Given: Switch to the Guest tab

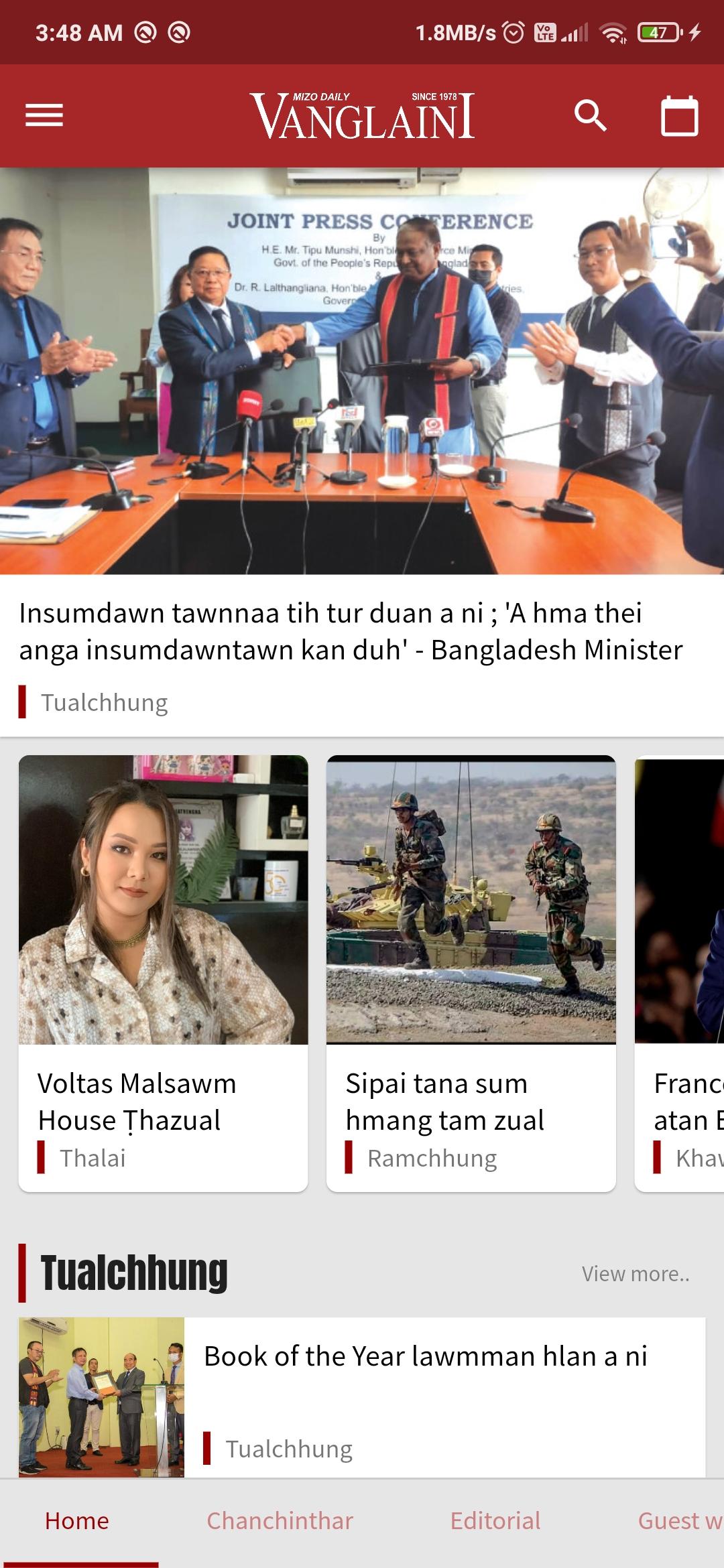Looking at the screenshot, I should click(680, 1521).
